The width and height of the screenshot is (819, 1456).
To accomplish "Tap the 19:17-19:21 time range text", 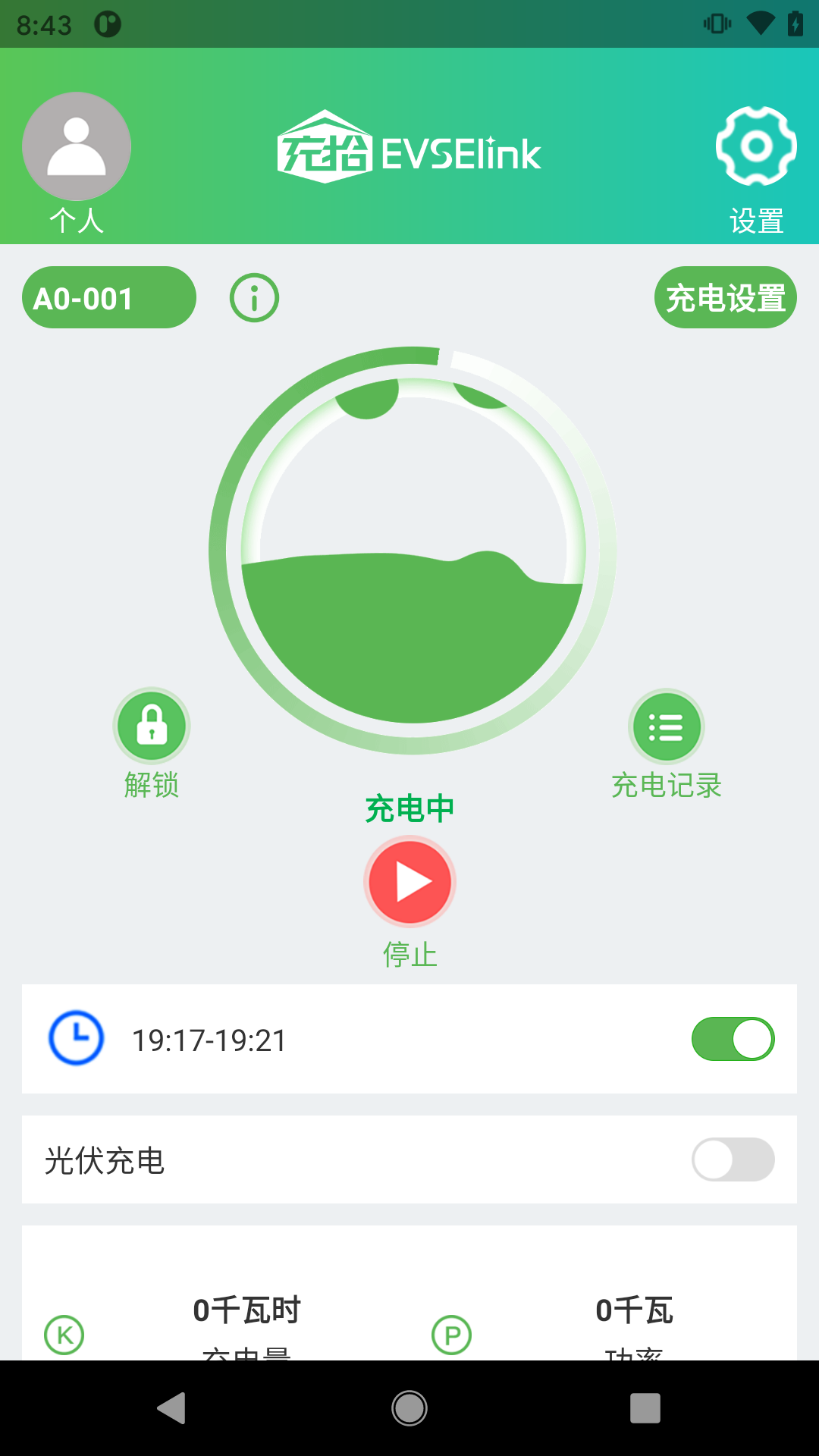I will (208, 1039).
